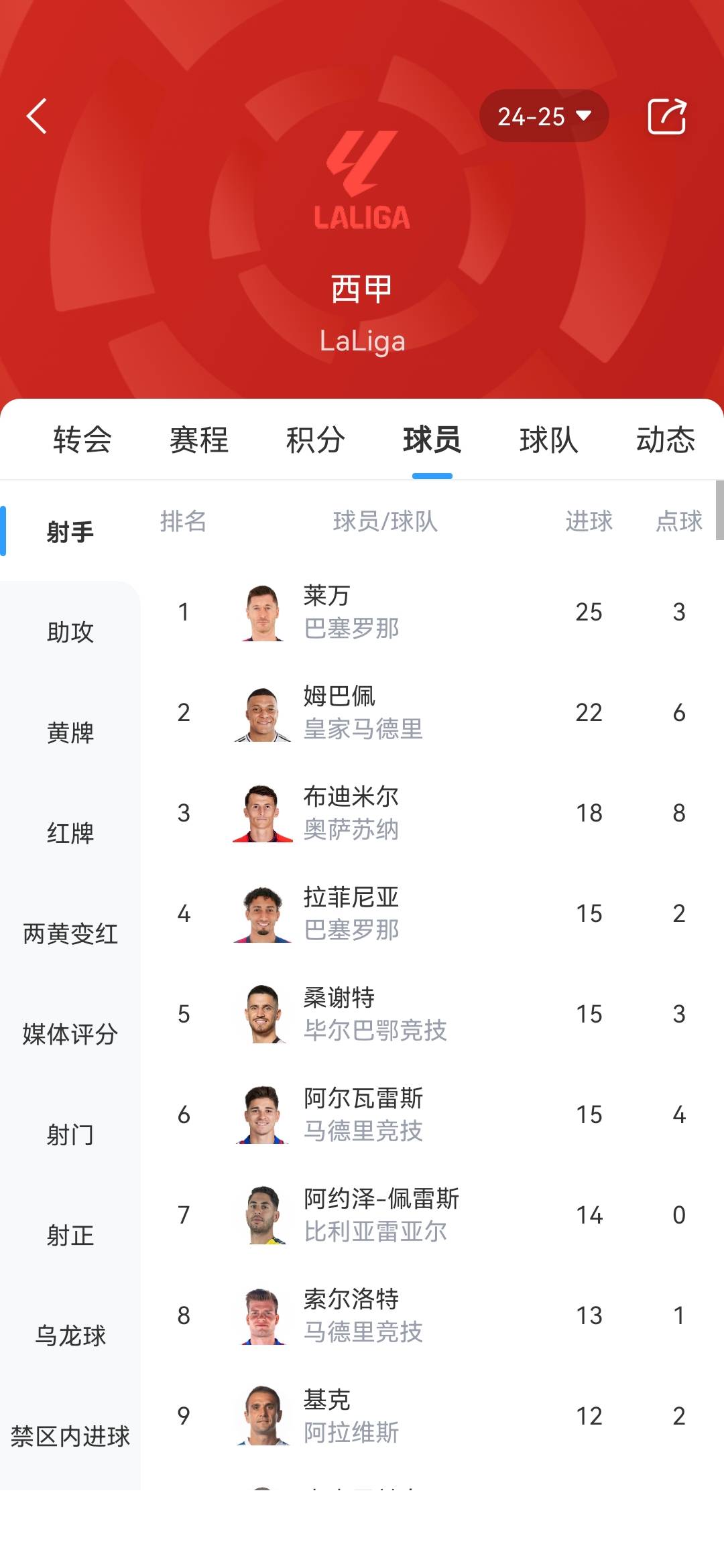Open the 媒体评分 category list
This screenshot has height=1568, width=724.
[69, 1034]
